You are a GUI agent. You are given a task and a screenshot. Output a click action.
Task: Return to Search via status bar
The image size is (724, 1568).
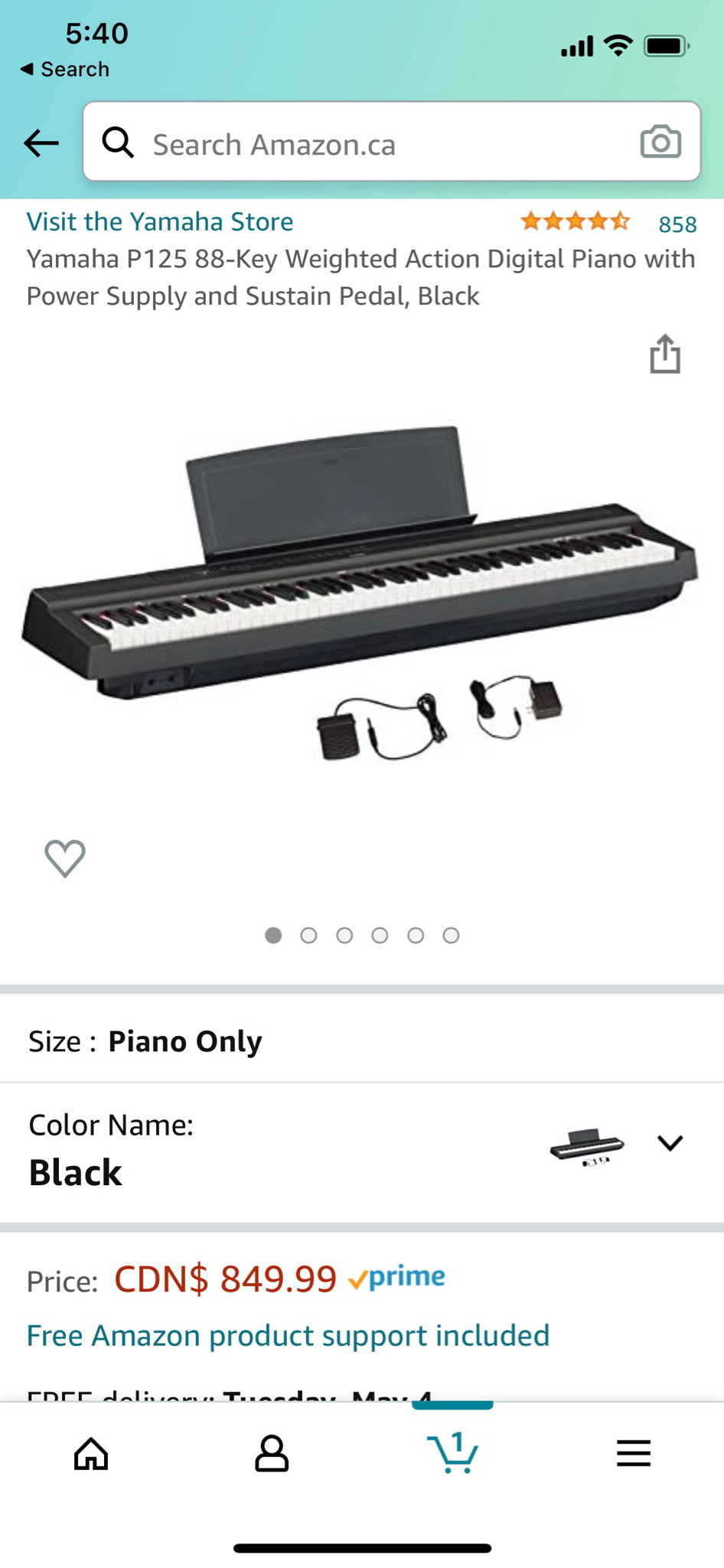65,69
